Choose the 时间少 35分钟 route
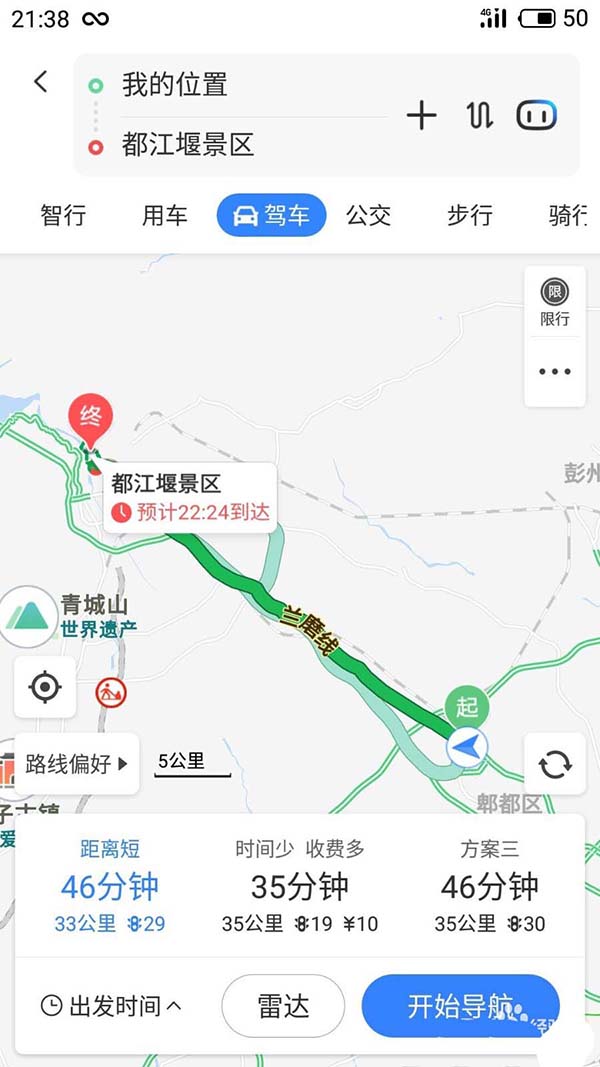 [299, 887]
